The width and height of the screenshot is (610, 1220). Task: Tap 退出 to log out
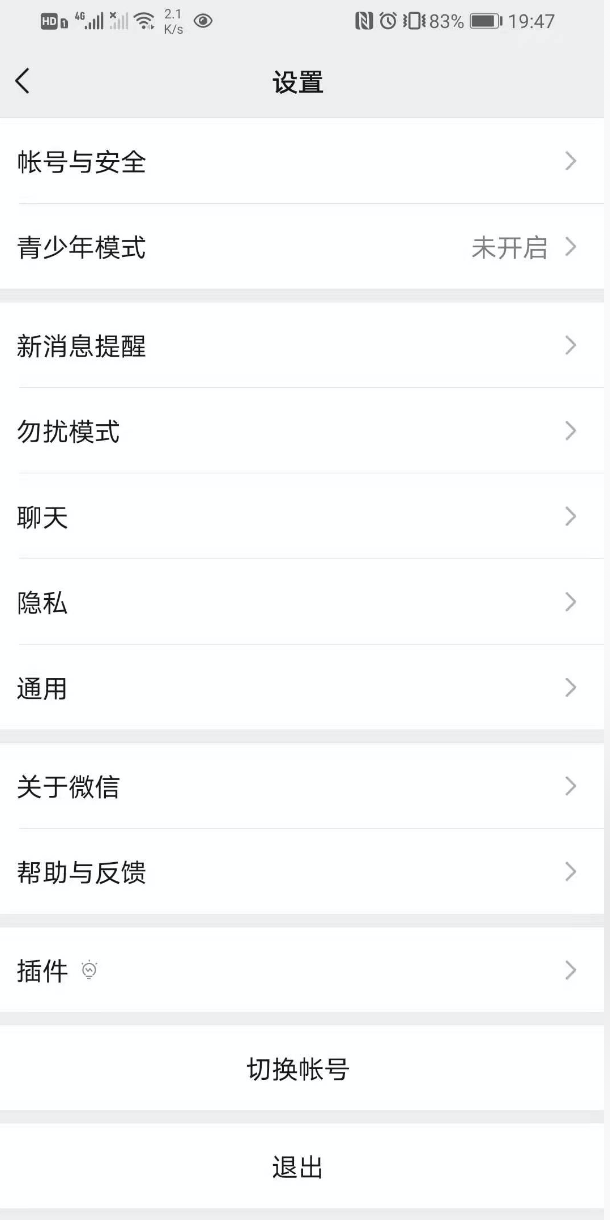[x=298, y=1167]
